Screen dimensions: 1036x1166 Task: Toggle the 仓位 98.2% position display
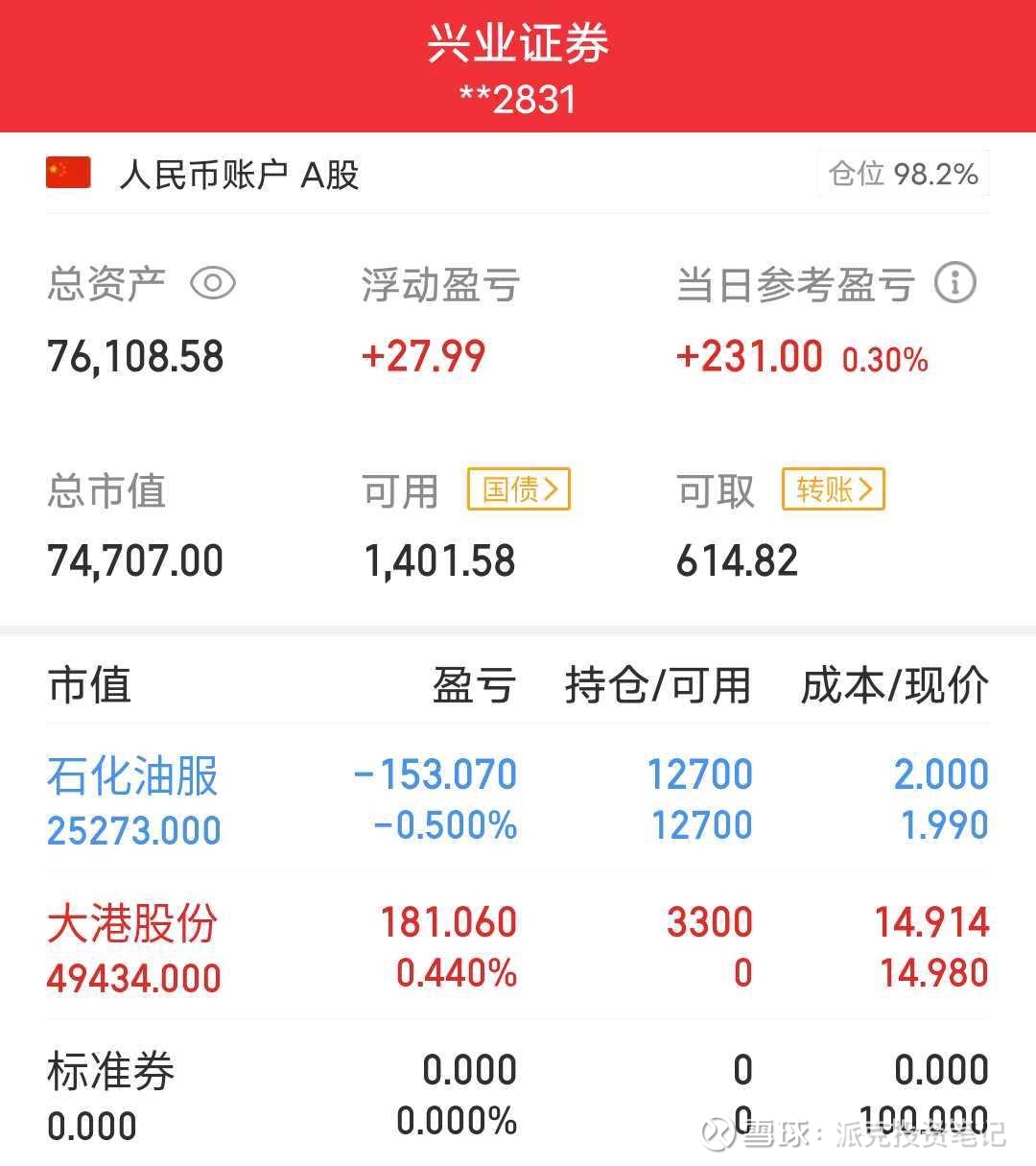[x=901, y=173]
